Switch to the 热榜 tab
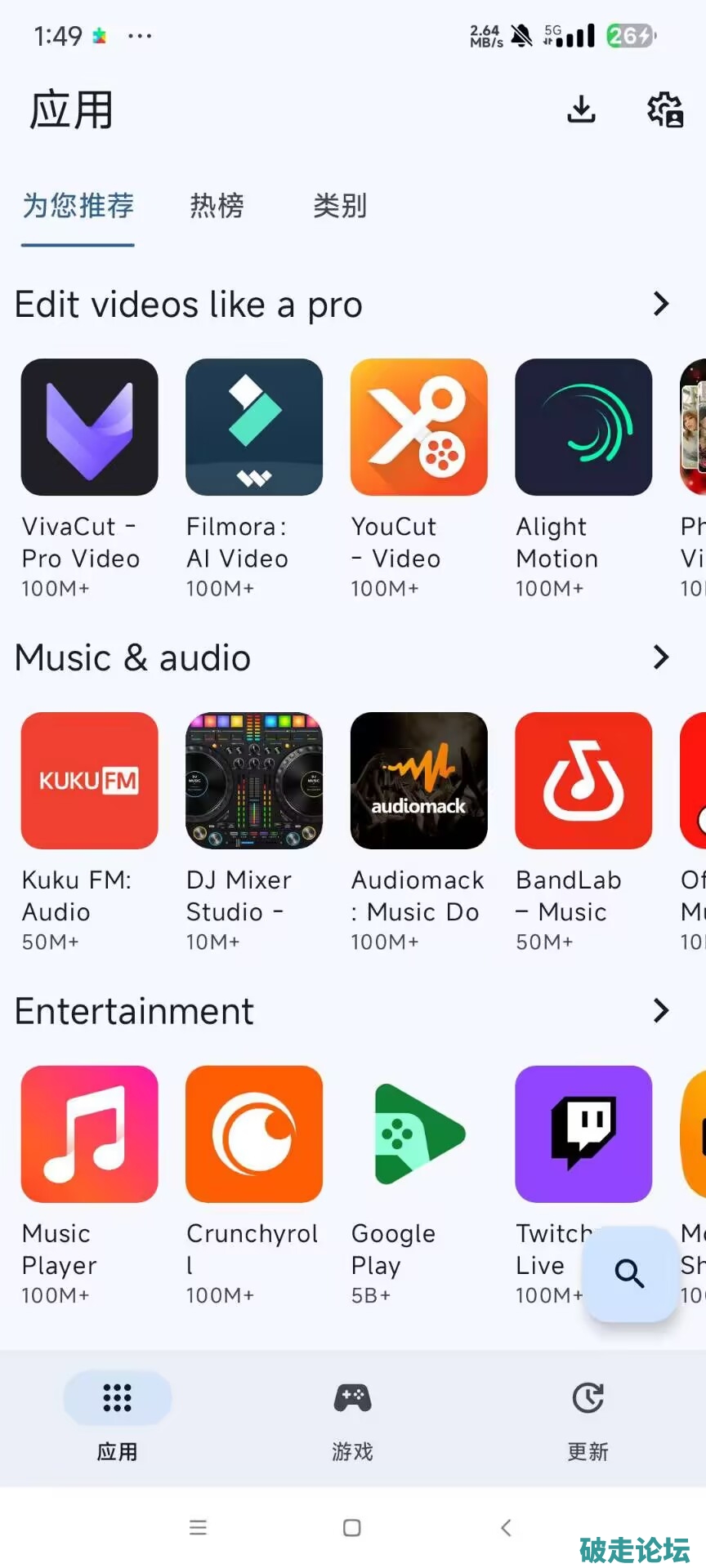This screenshot has height=1568, width=706. (217, 206)
